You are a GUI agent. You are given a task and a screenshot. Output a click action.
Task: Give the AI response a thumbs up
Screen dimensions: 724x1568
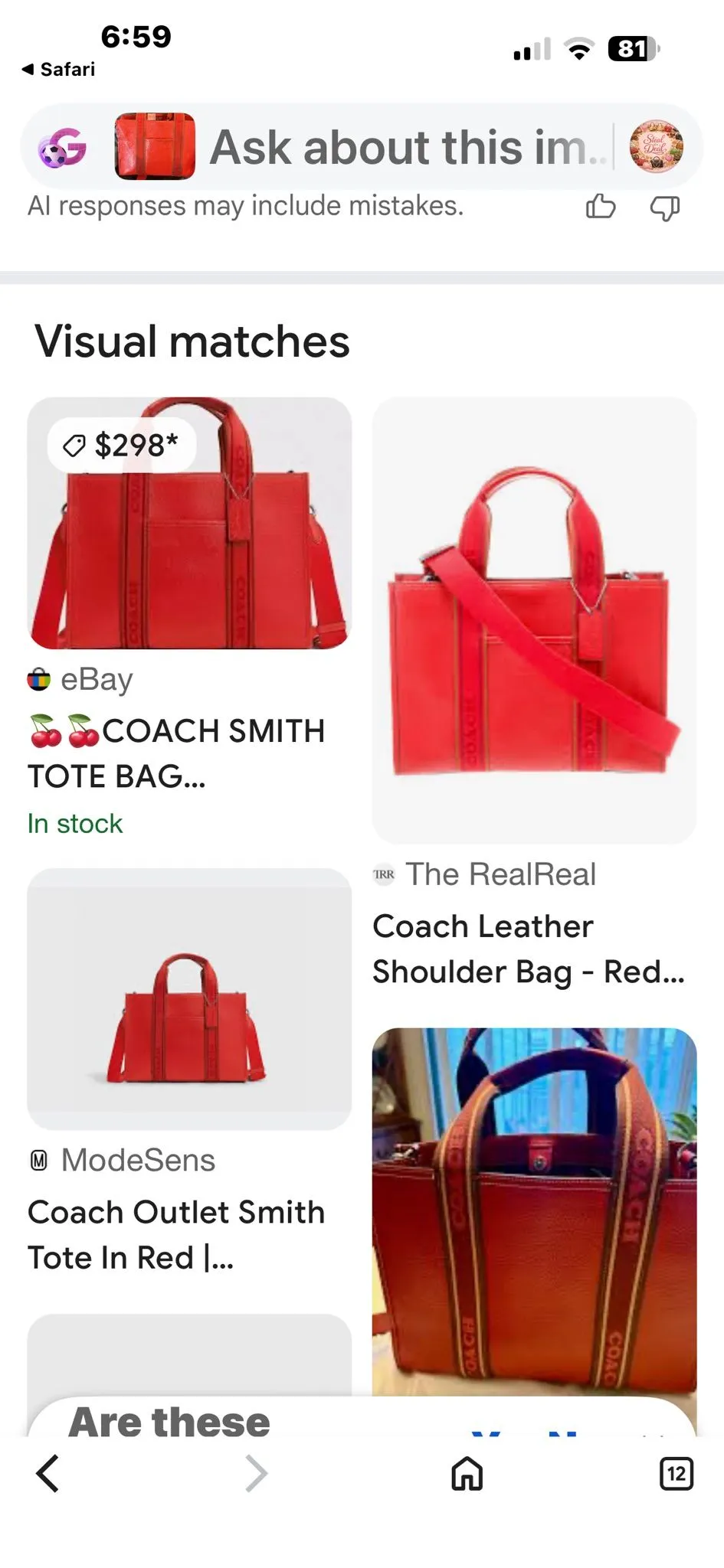coord(601,207)
